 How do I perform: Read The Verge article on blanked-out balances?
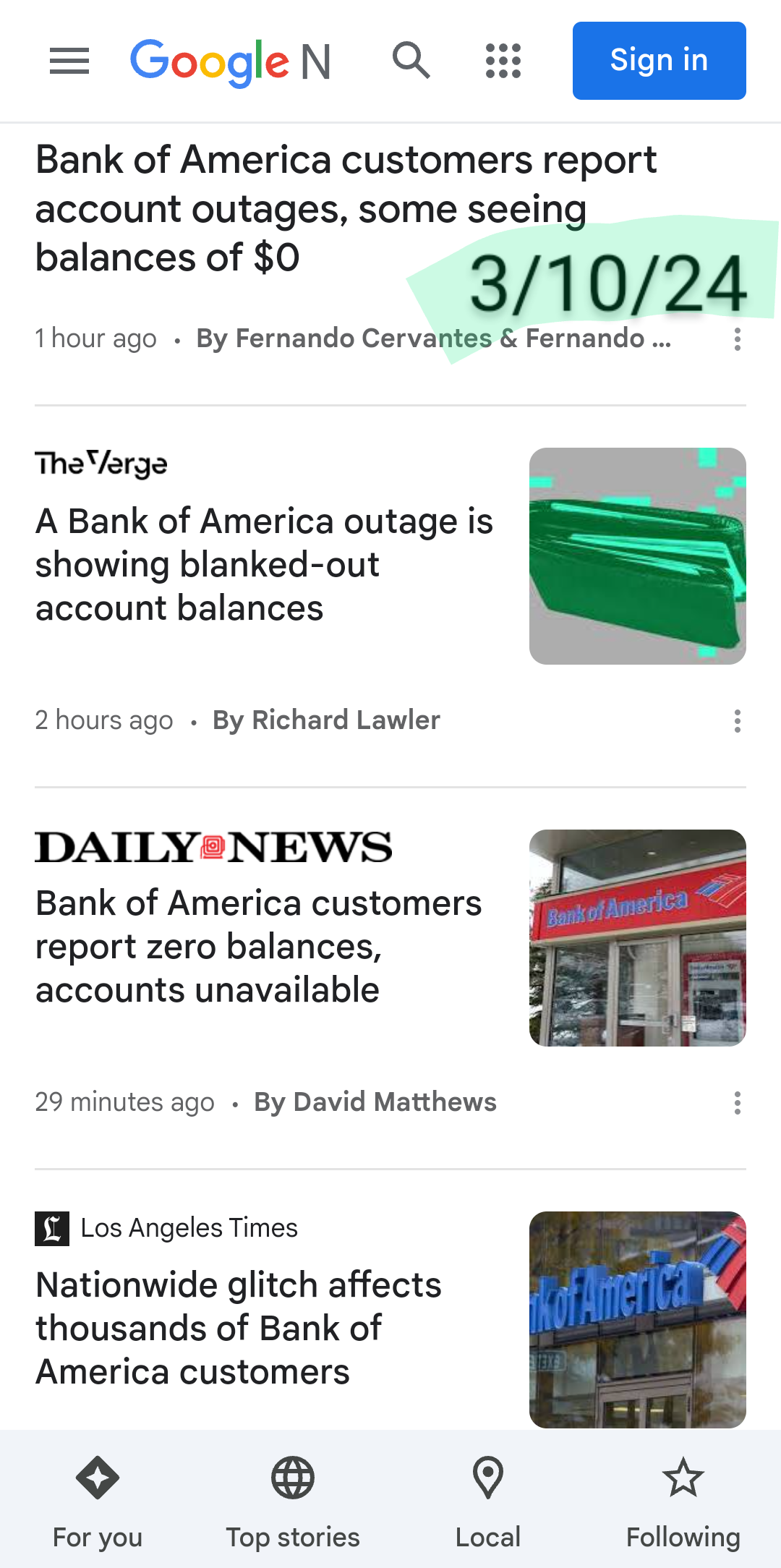265,564
